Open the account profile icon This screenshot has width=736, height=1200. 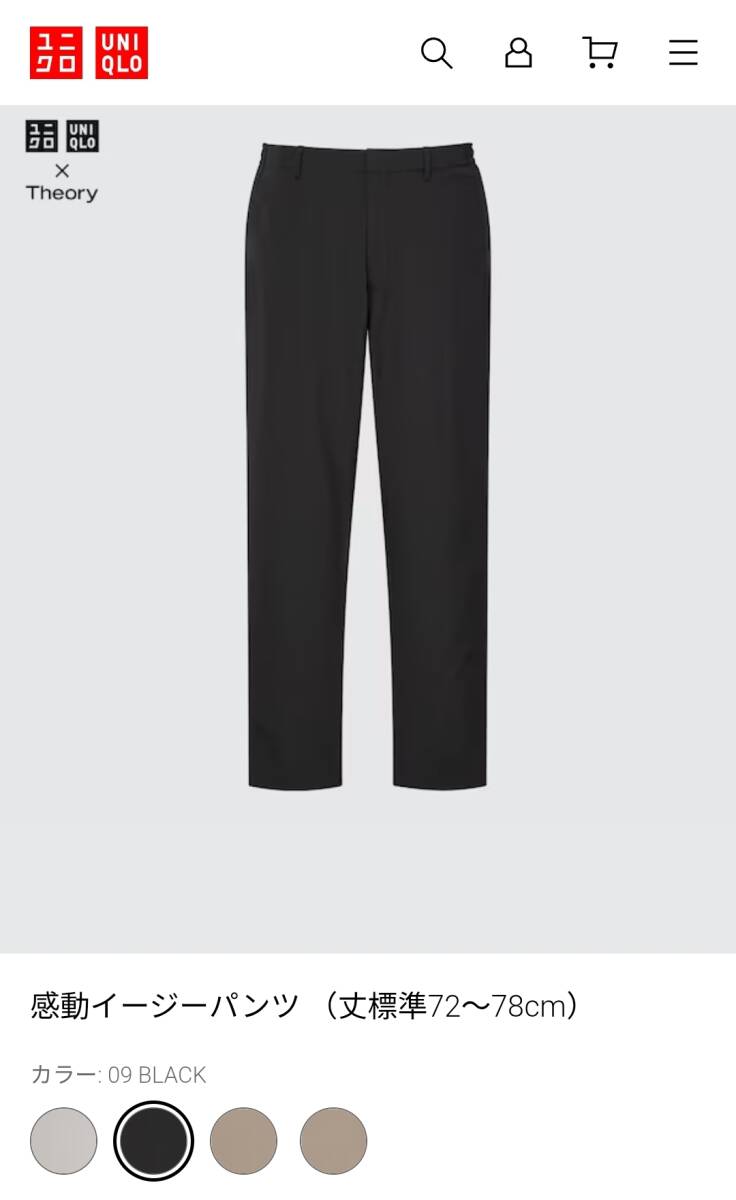click(x=518, y=52)
